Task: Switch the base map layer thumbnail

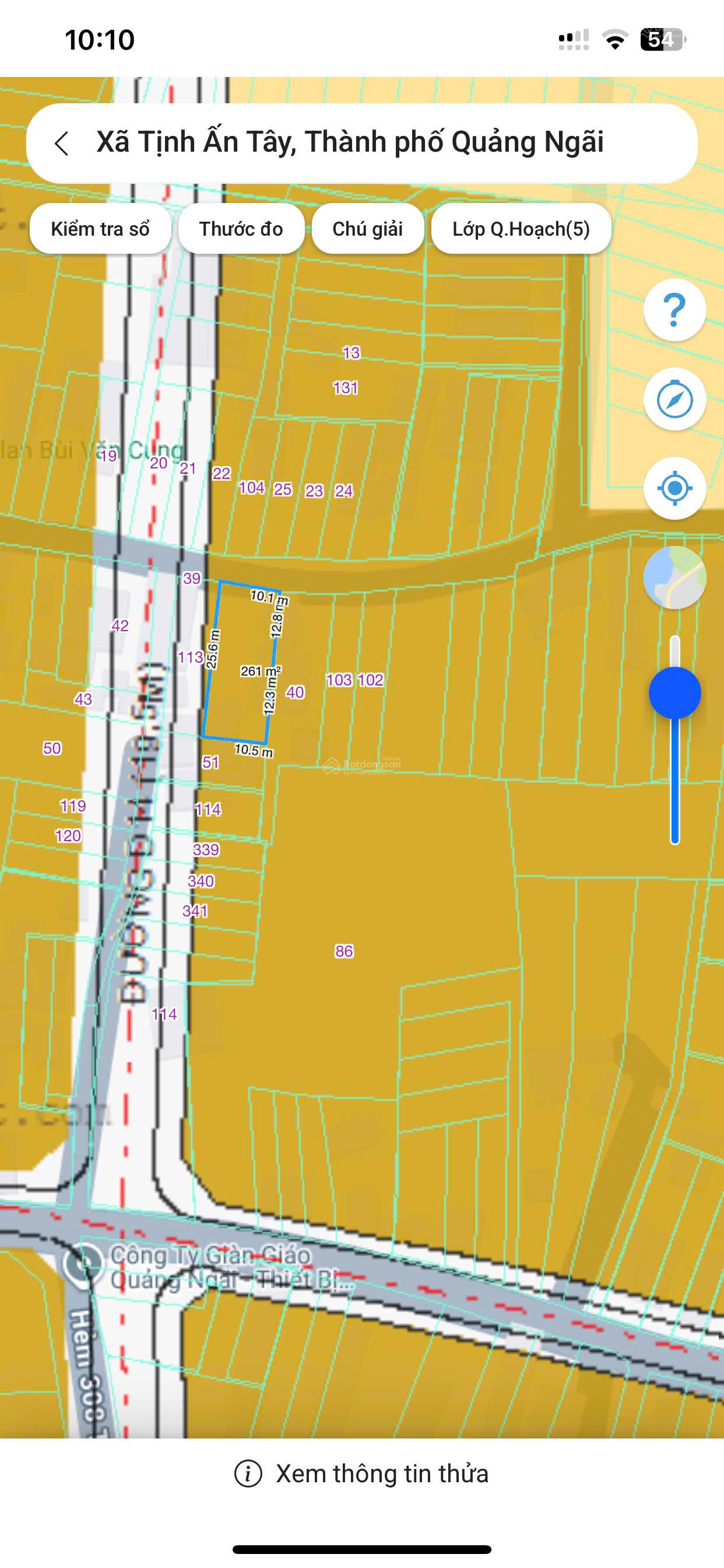Action: (x=674, y=577)
